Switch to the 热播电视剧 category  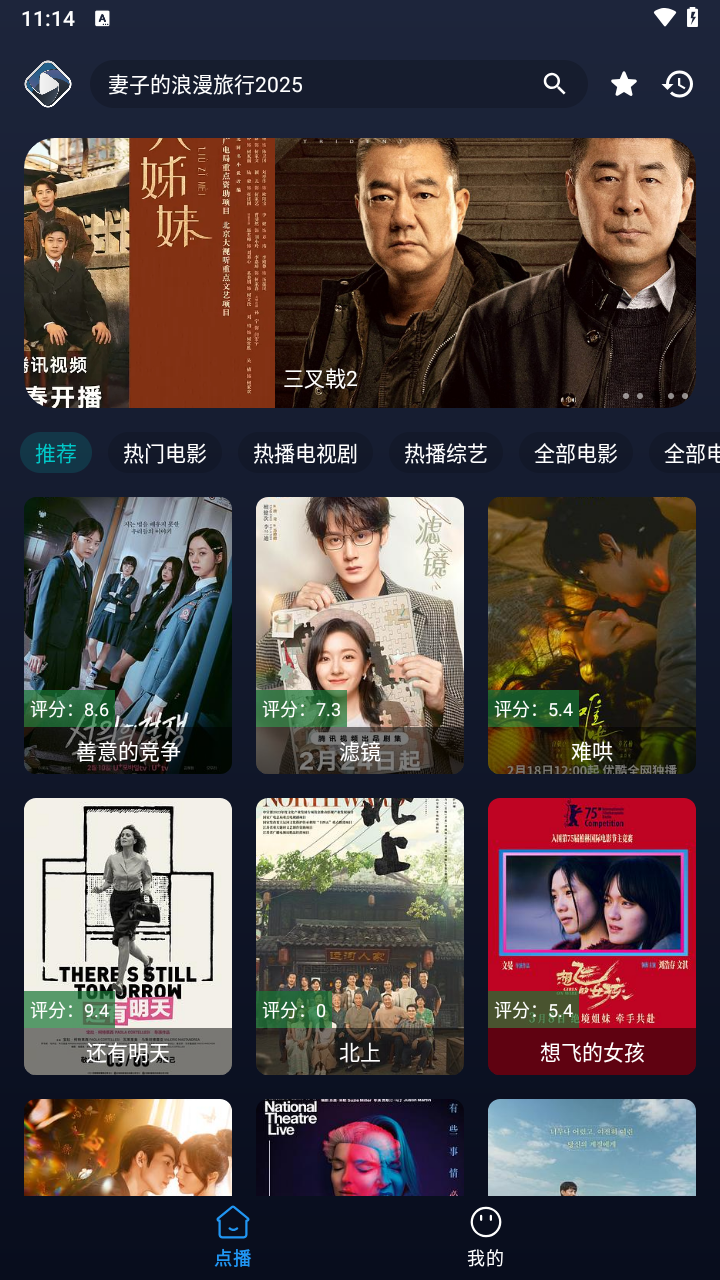click(305, 453)
